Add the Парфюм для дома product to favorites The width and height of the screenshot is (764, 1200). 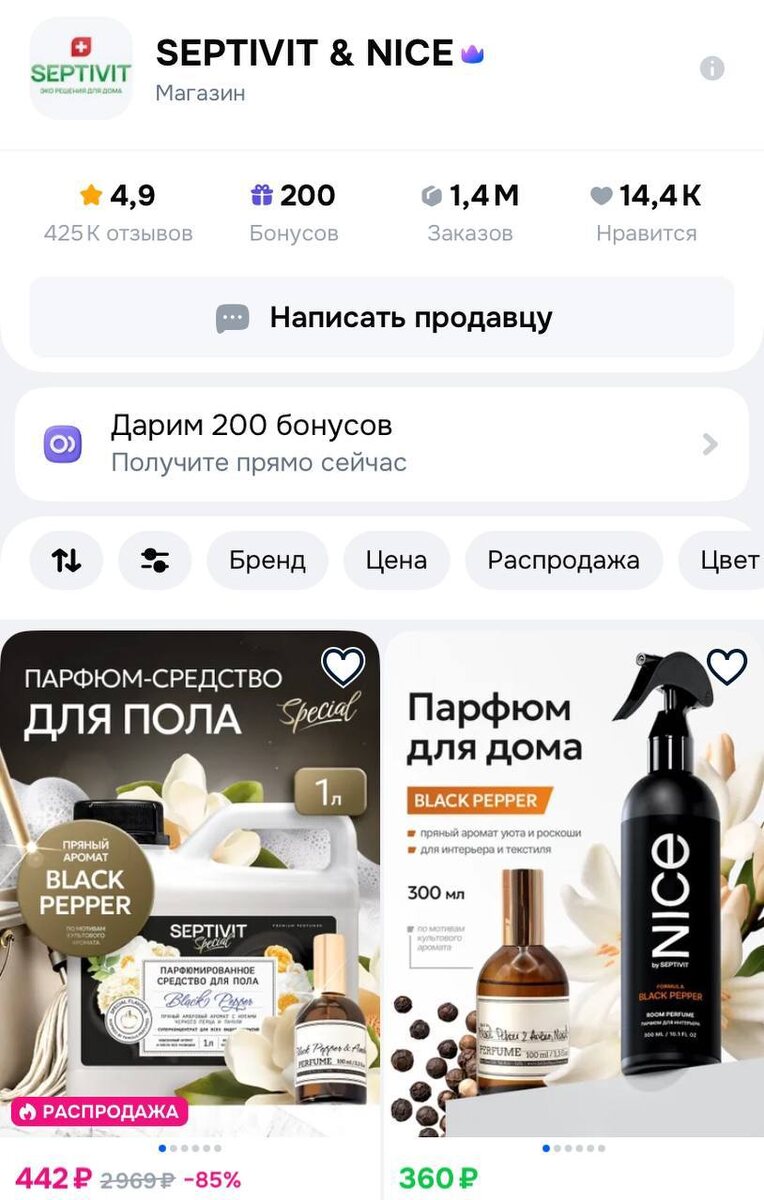tap(726, 667)
